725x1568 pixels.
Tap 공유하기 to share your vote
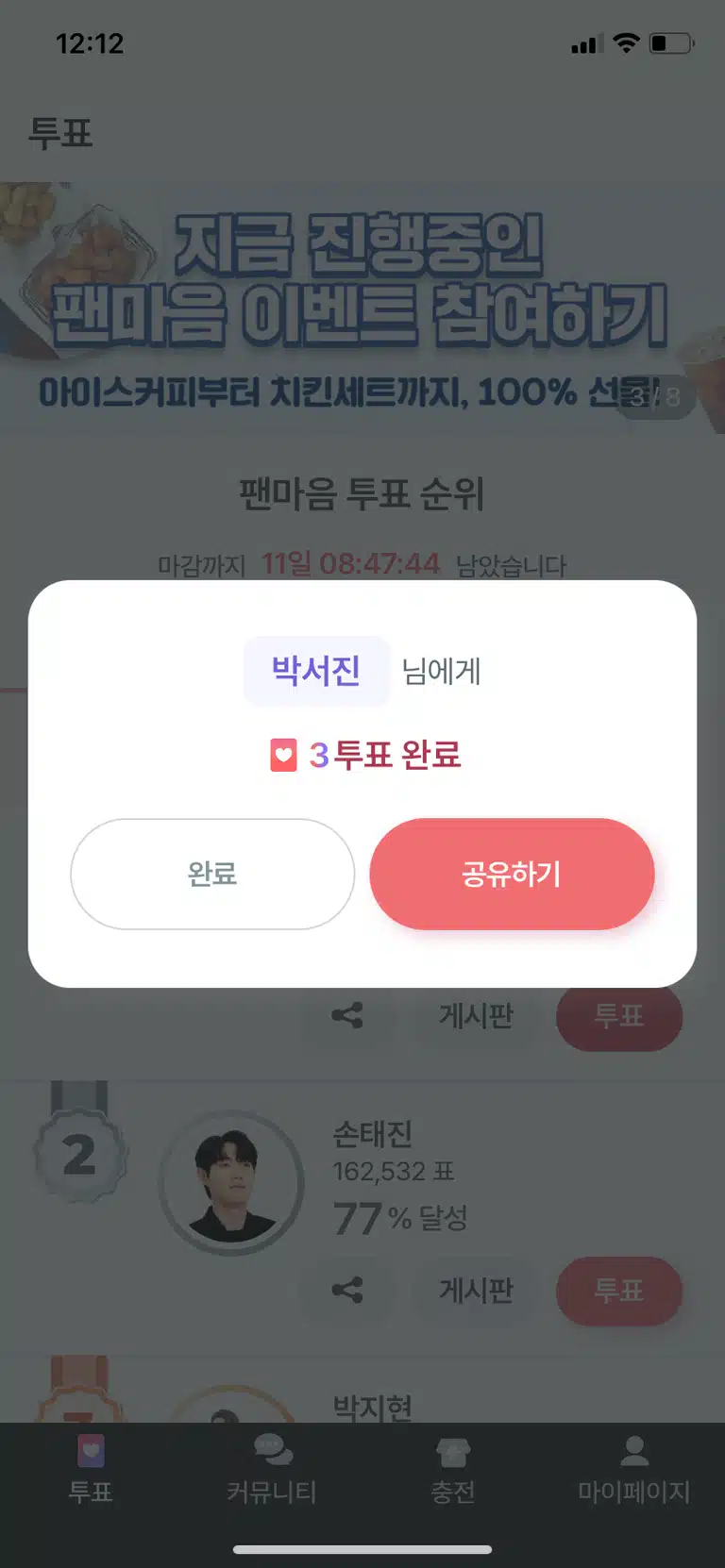point(512,874)
